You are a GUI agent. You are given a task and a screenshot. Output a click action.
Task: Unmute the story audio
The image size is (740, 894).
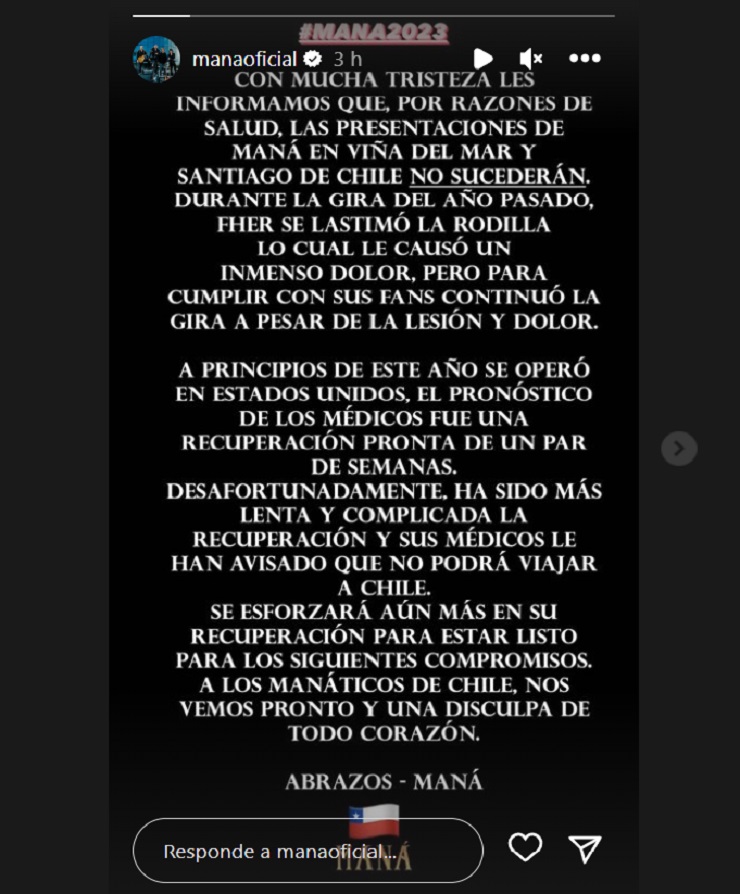[531, 59]
